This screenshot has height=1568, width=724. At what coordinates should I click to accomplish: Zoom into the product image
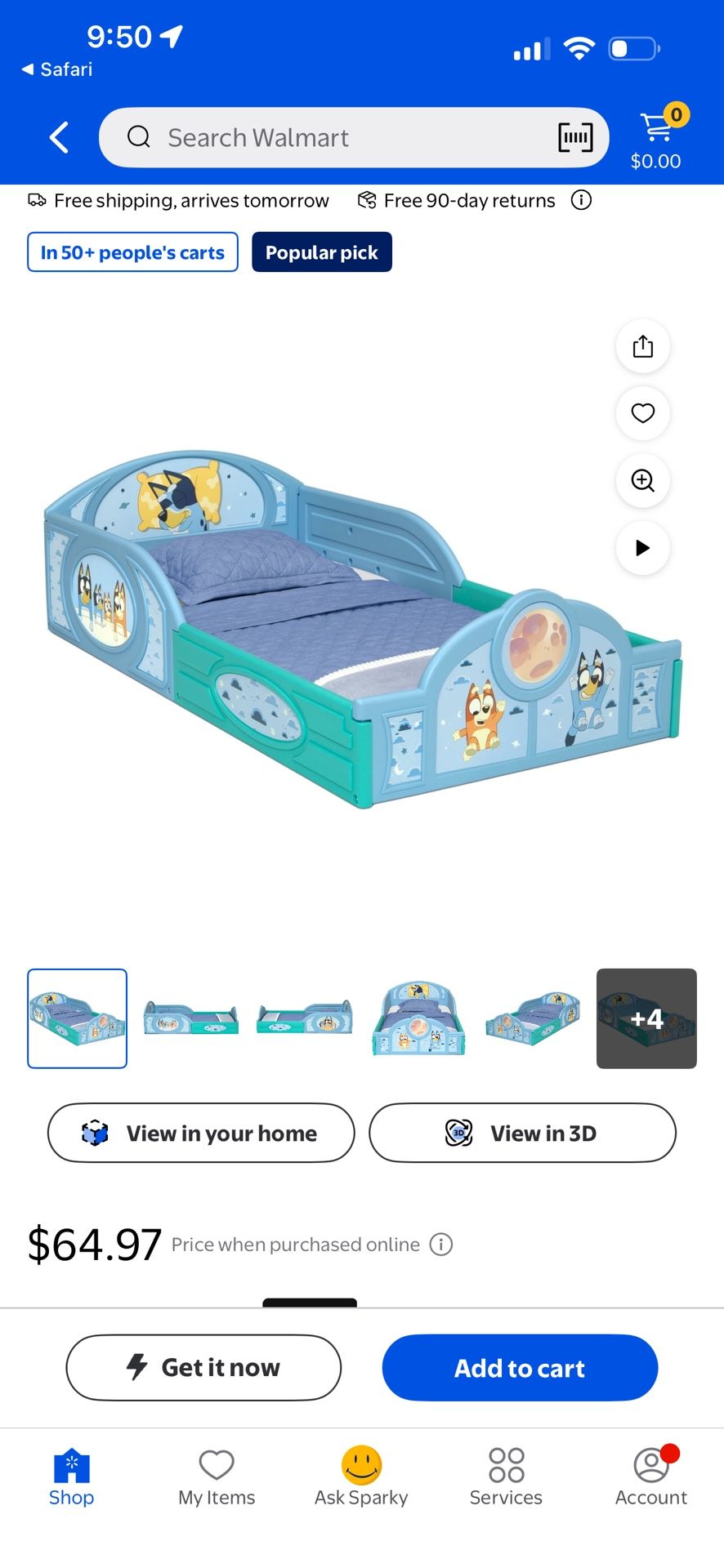(643, 480)
